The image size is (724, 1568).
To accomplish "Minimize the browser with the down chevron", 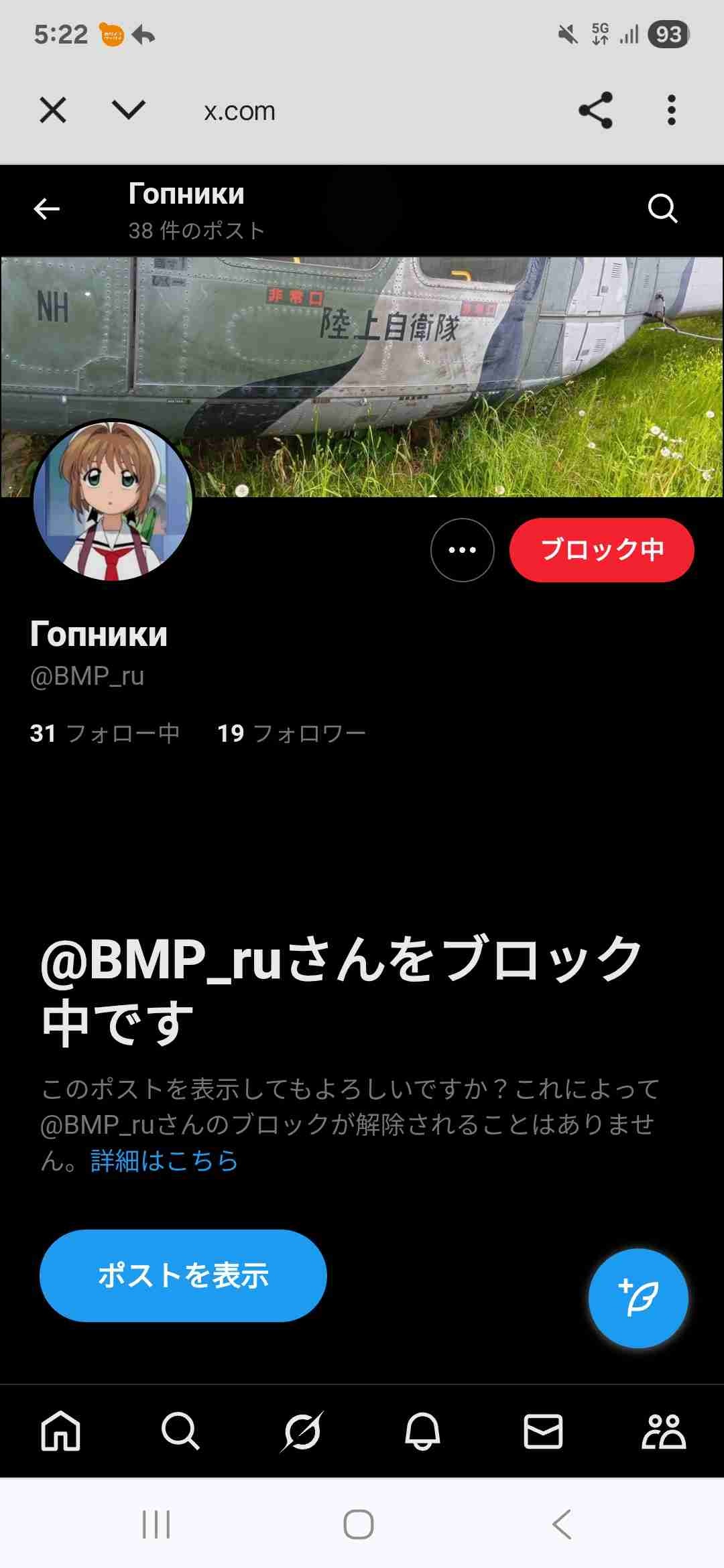I will 129,111.
